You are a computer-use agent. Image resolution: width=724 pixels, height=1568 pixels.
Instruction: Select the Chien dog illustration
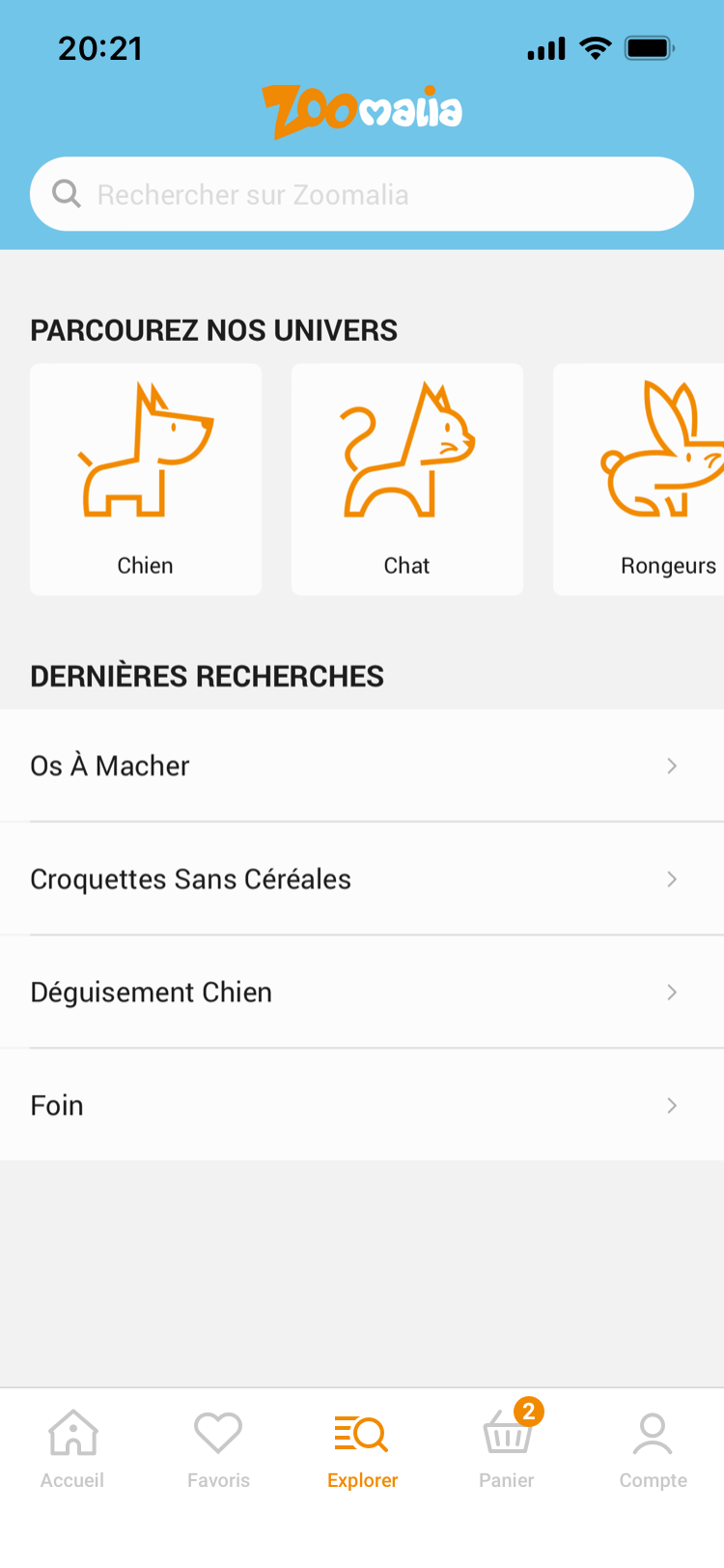pos(145,449)
